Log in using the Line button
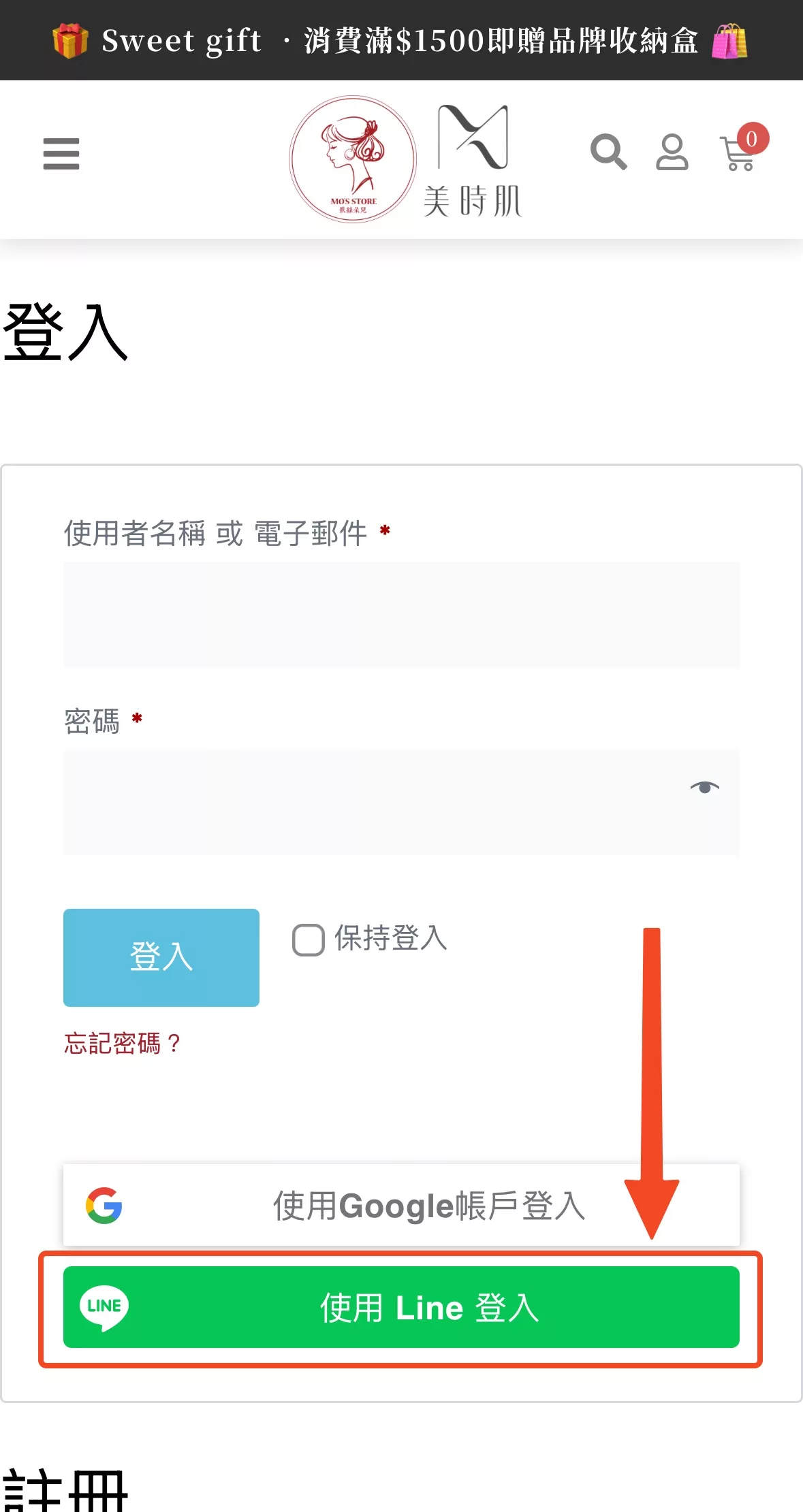803x1512 pixels. tap(401, 1307)
